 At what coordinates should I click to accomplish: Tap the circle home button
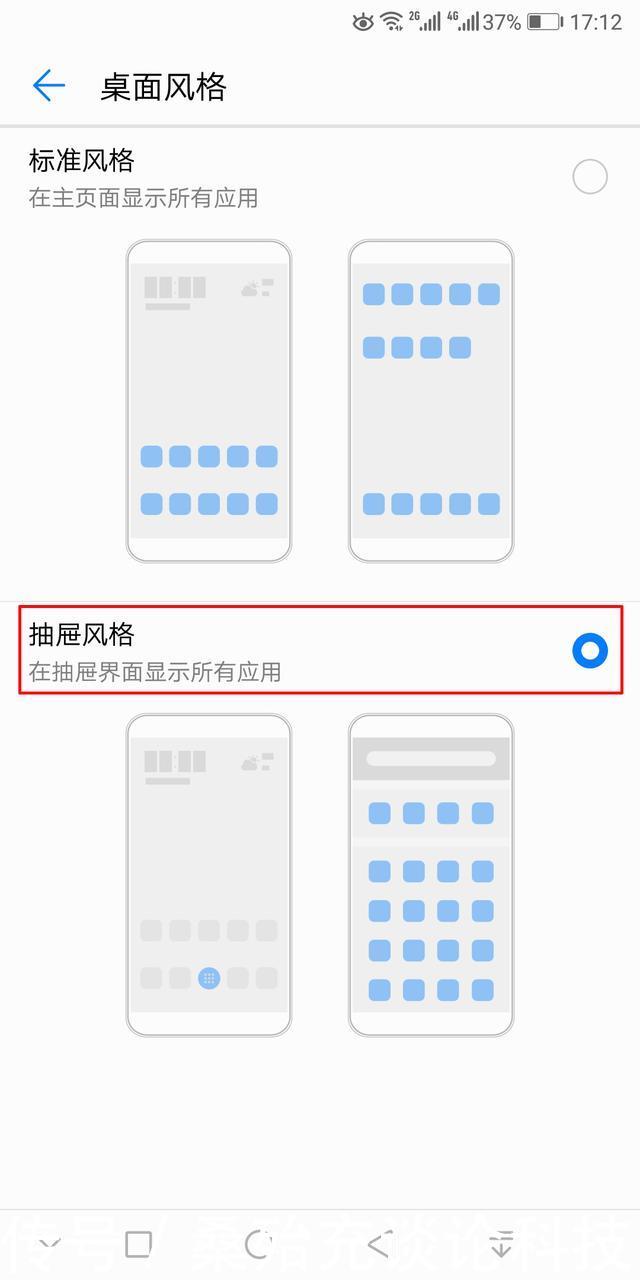[x=259, y=1244]
